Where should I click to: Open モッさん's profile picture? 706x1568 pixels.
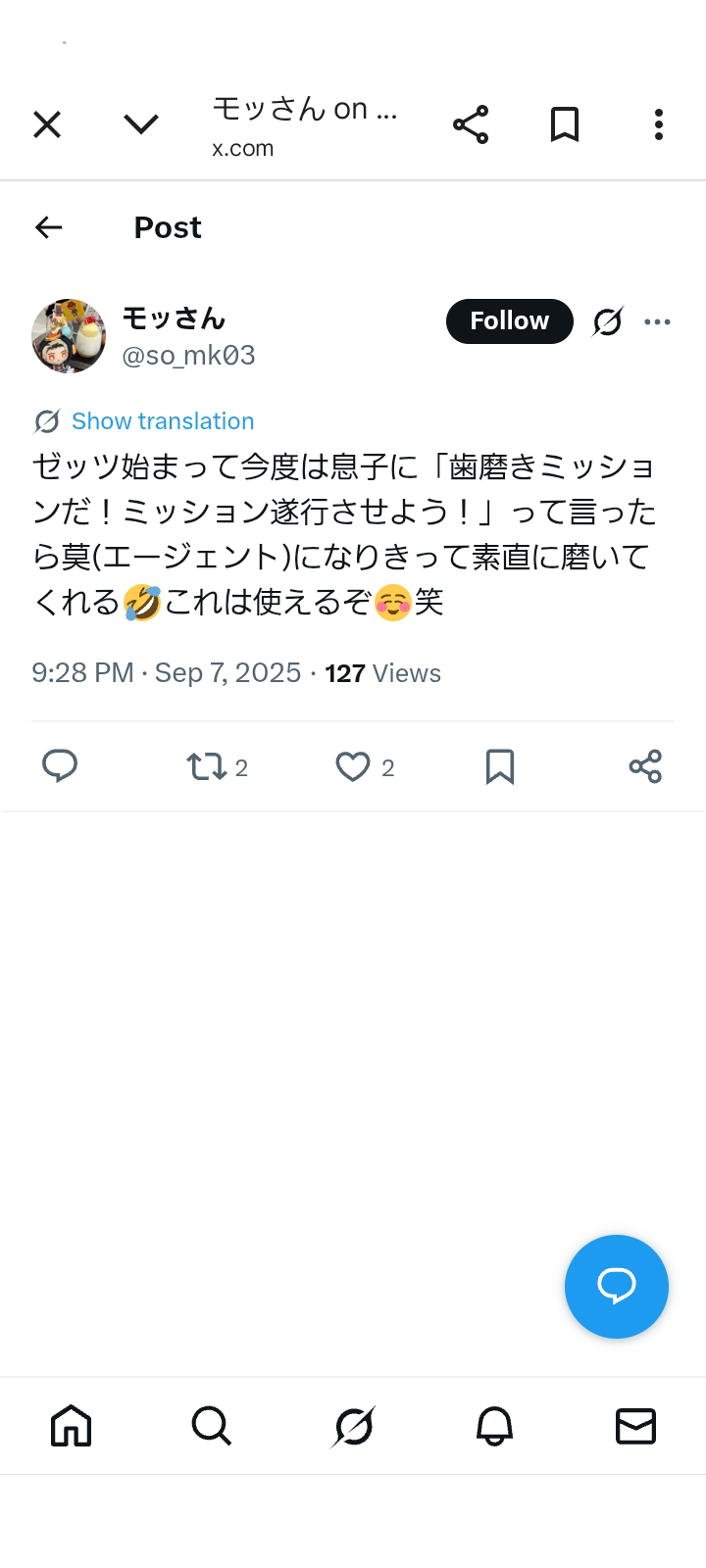click(69, 336)
